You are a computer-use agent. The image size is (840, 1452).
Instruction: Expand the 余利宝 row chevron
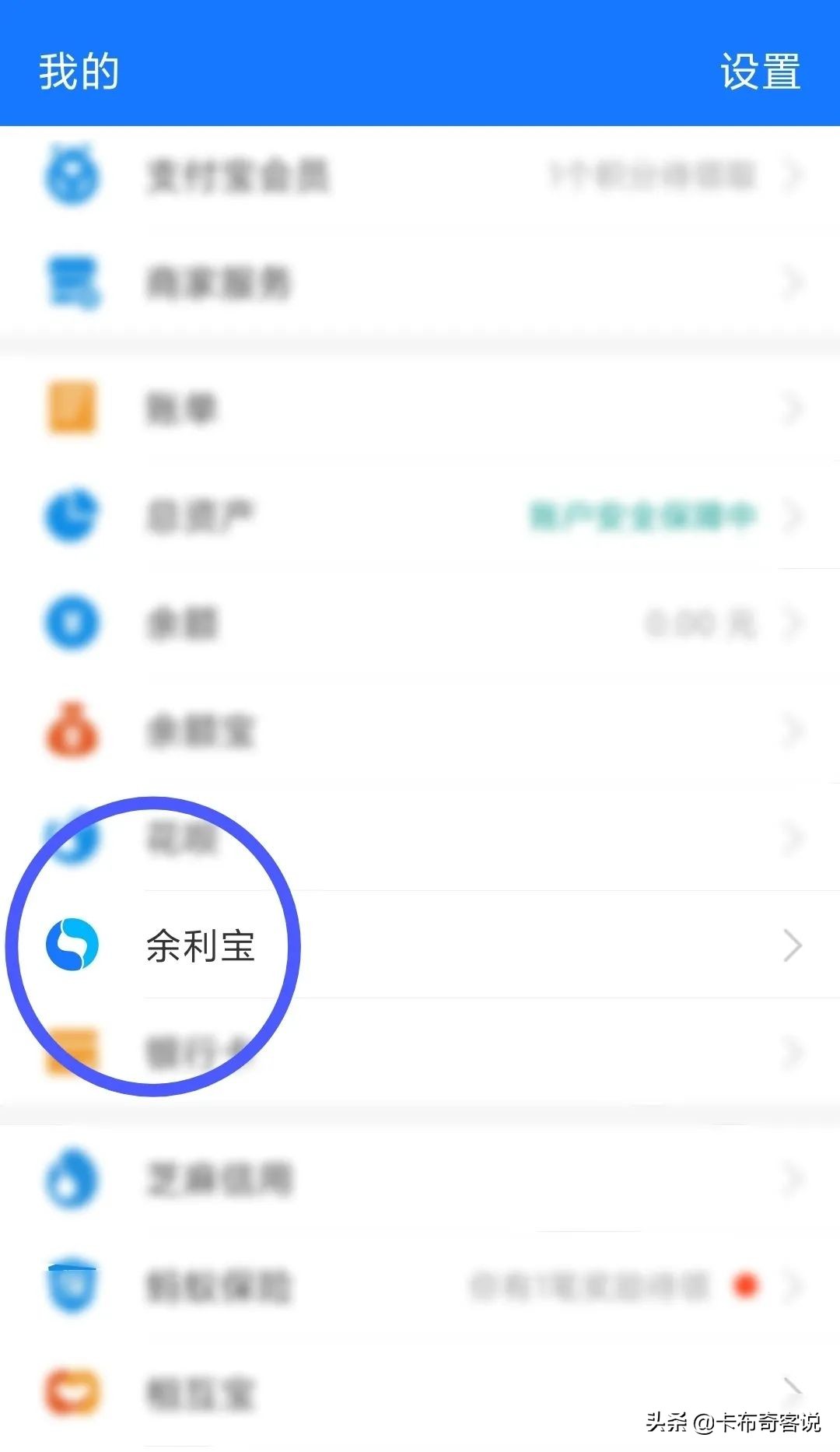pyautogui.click(x=792, y=944)
